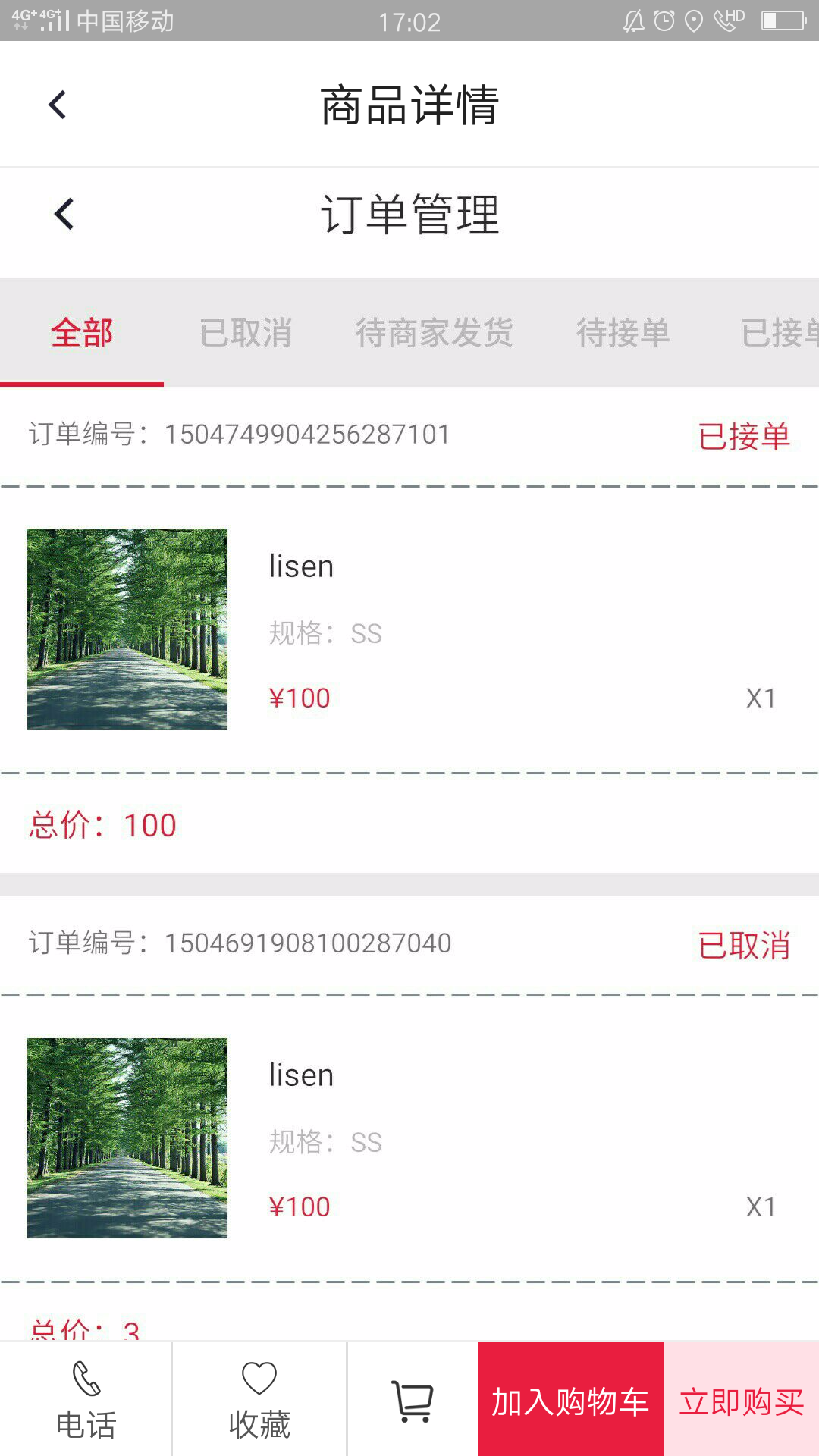Go back from 订单管理
Screen dimensions: 819x1456
(x=64, y=214)
